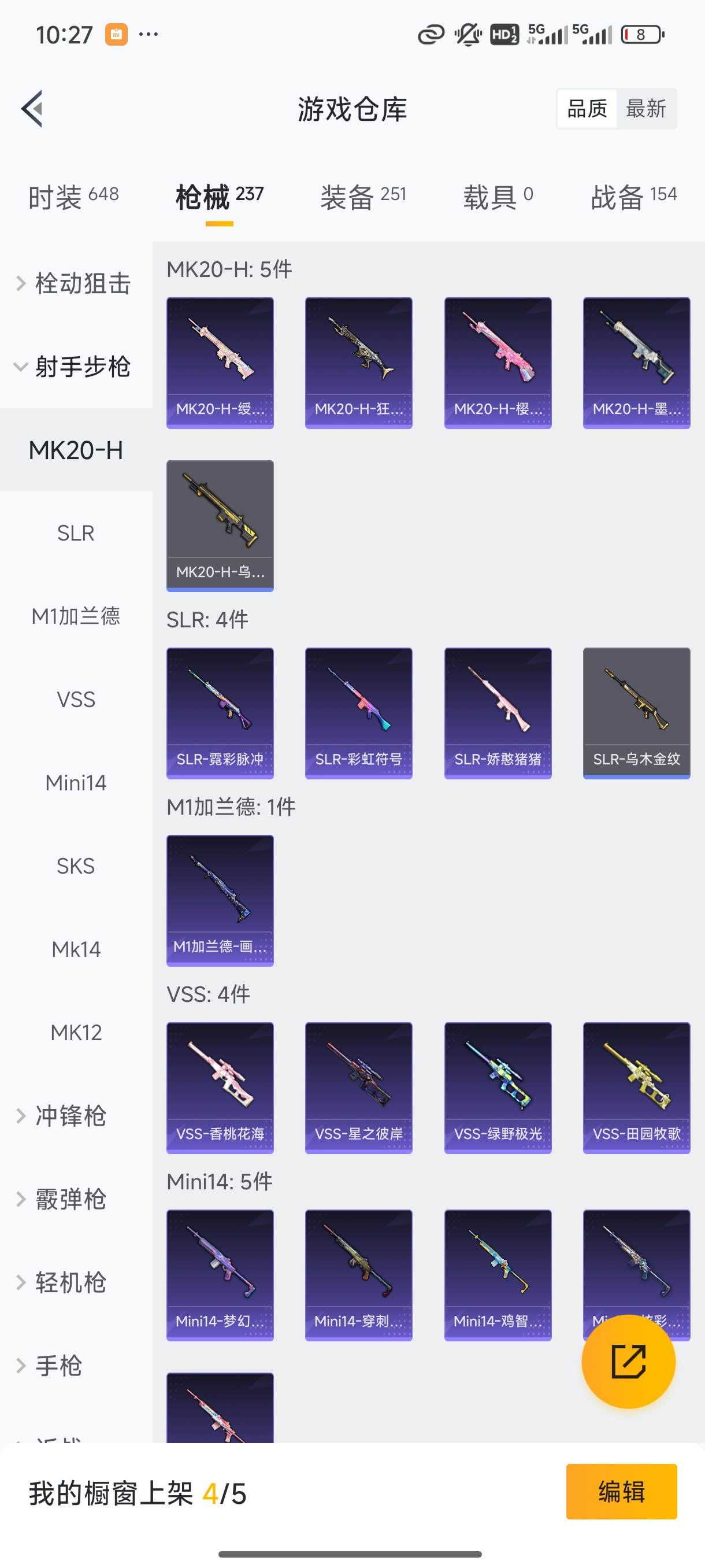Switch to the 装备 tab

[x=362, y=197]
